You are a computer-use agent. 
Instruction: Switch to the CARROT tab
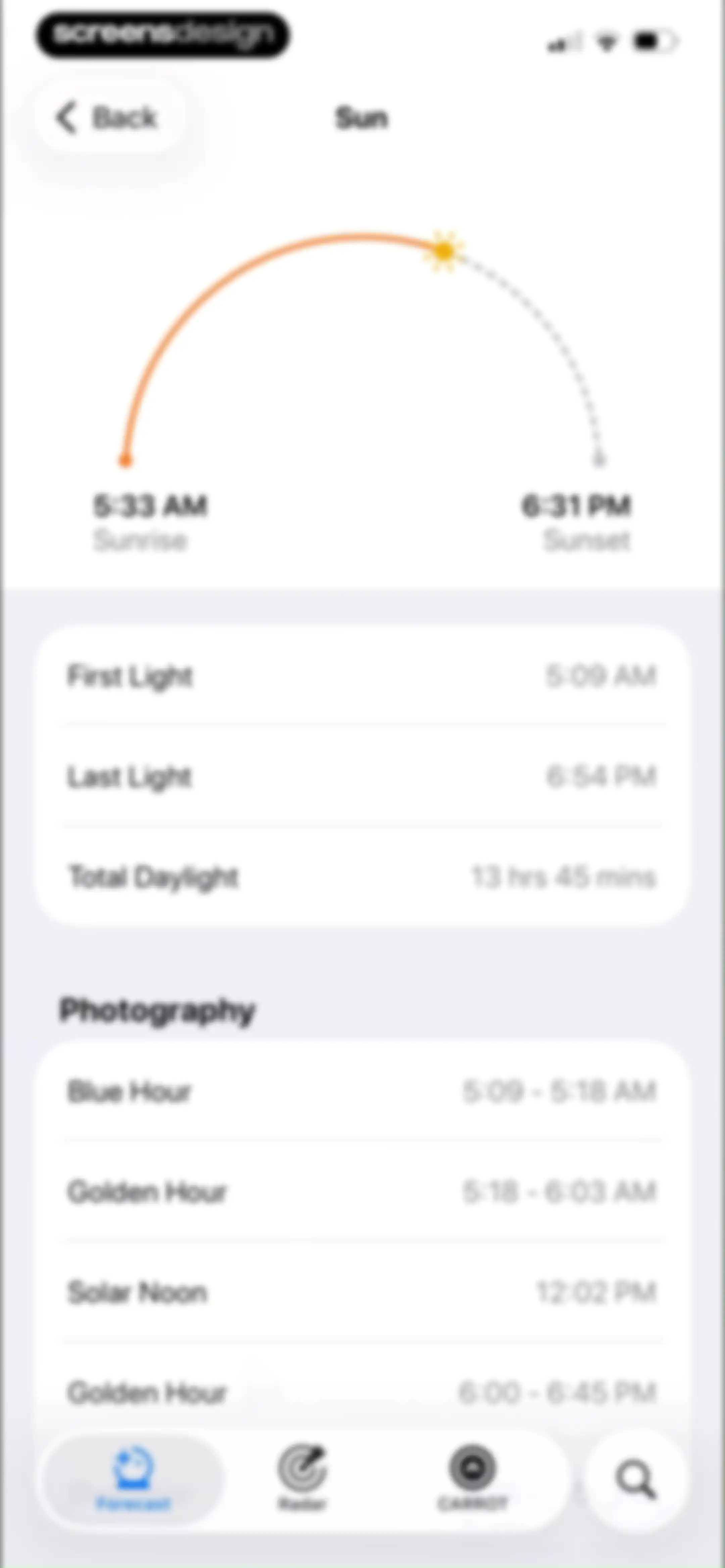click(472, 1480)
